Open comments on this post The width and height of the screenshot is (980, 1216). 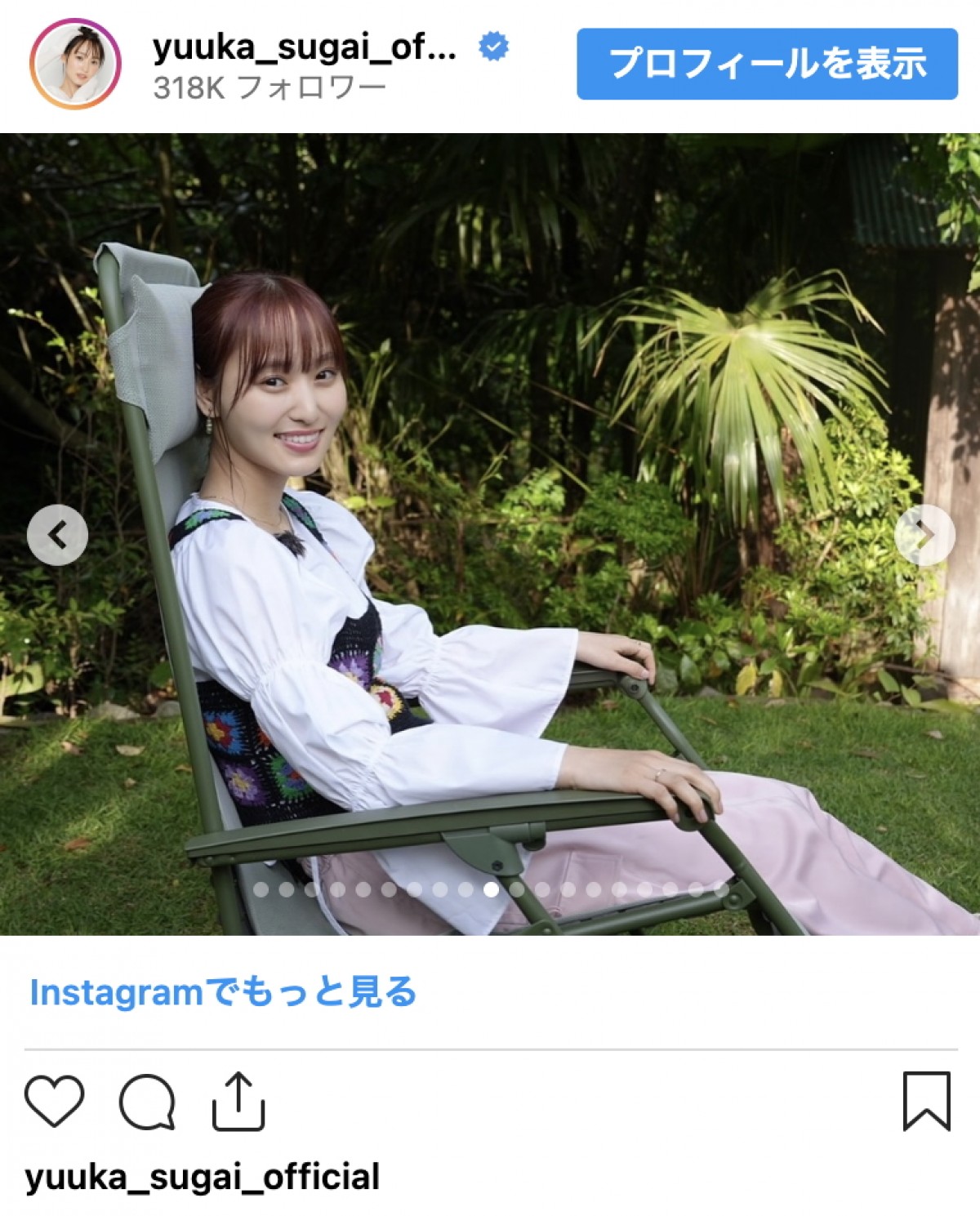[x=147, y=1102]
